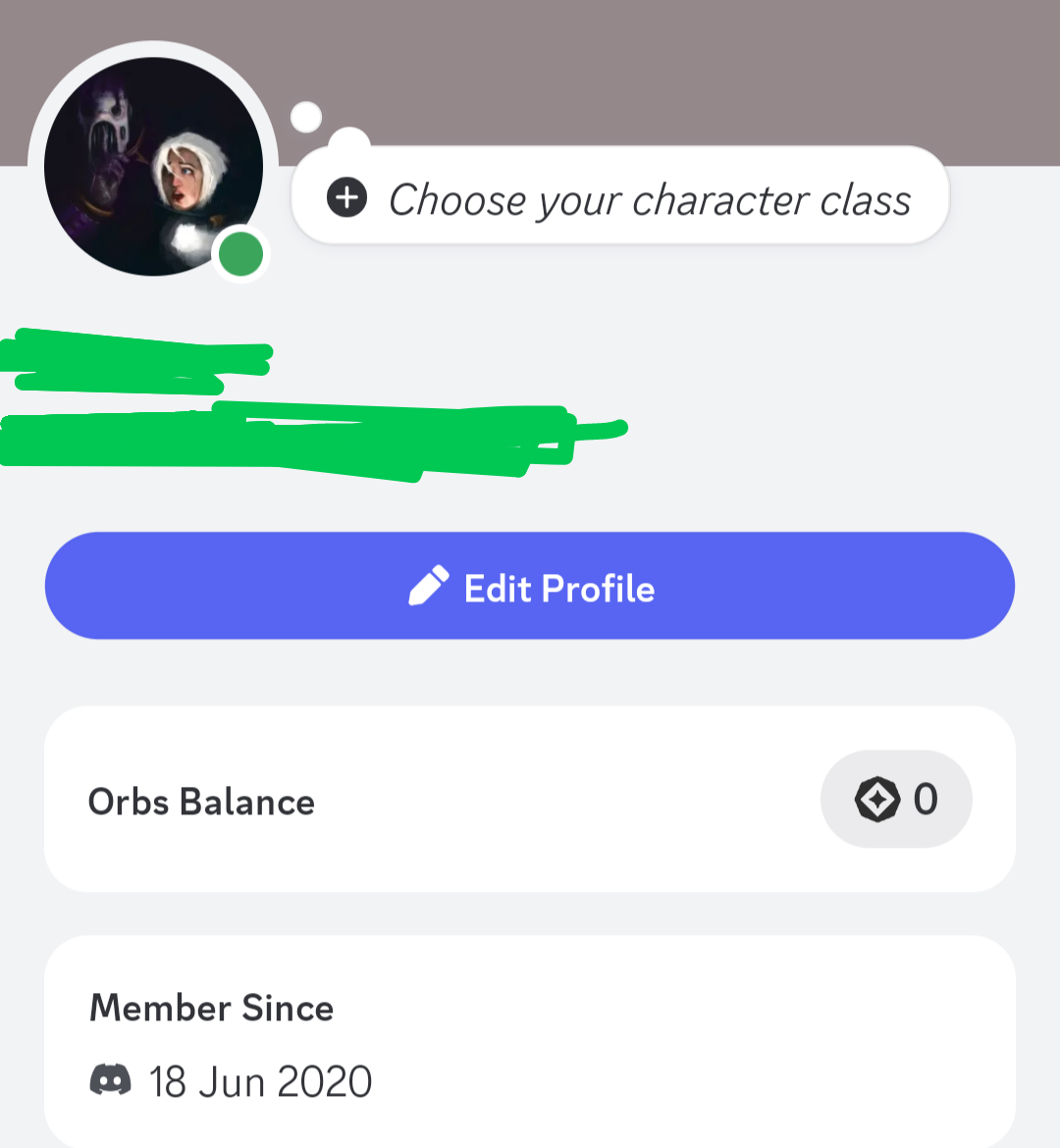1060x1148 pixels.
Task: Tap the profile avatar picture
Action: [152, 166]
